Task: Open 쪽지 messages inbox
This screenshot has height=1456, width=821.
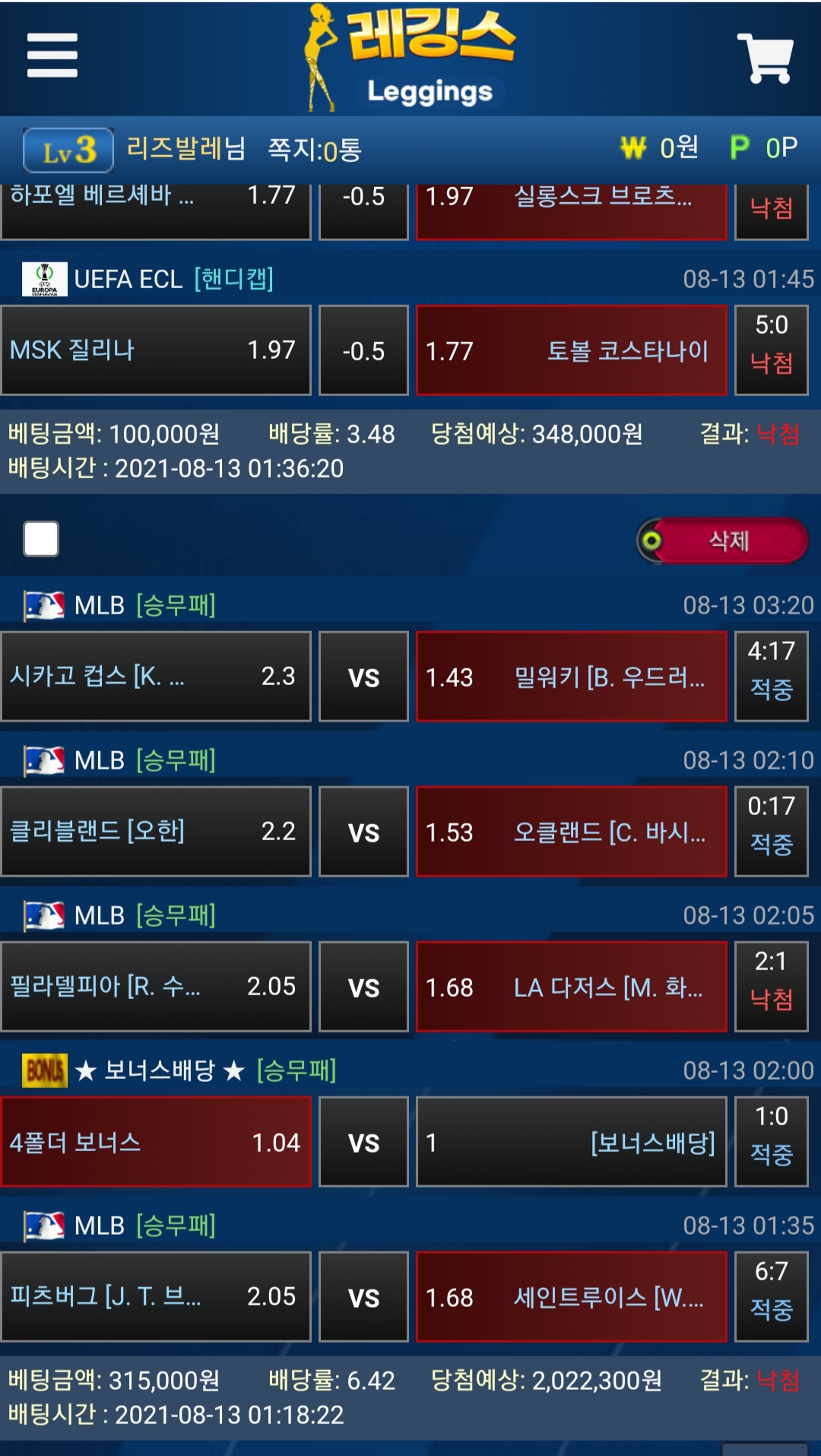Action: pos(314,150)
